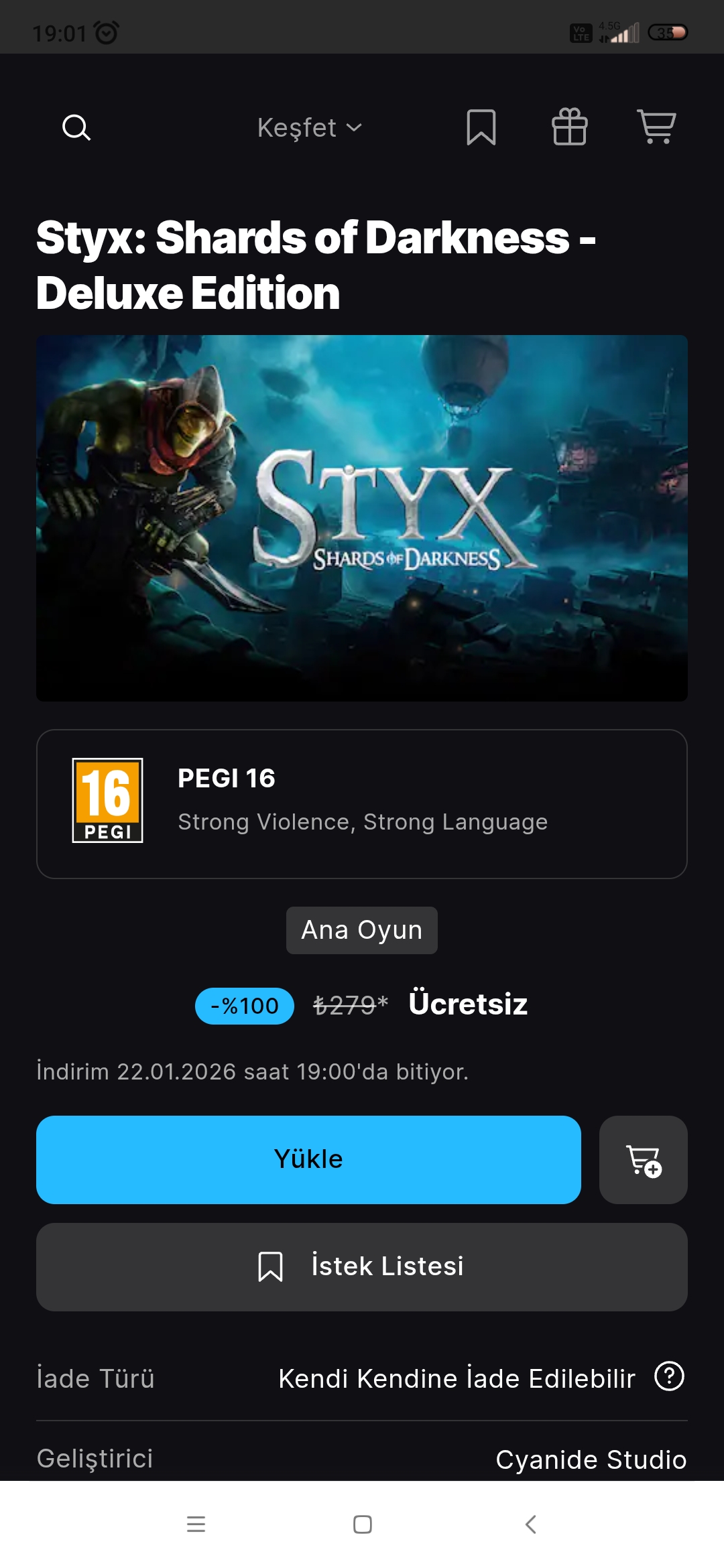The height and width of the screenshot is (1568, 724).
Task: Open the refund type help icon
Action: [669, 1376]
